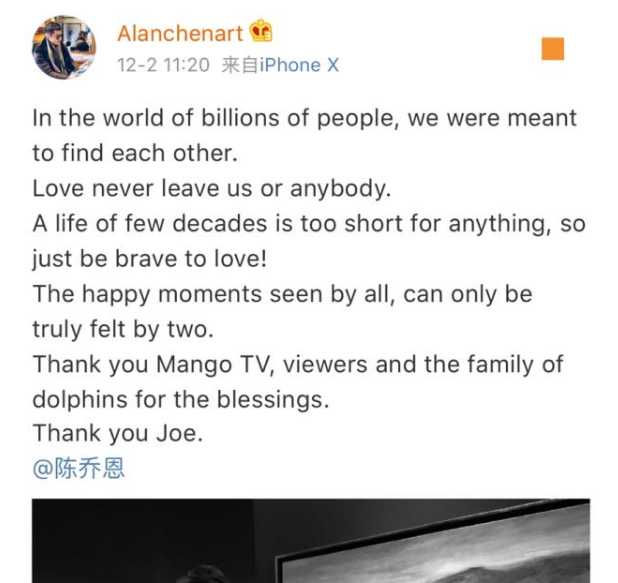
Task: View the black and white post photo
Action: [x=310, y=540]
